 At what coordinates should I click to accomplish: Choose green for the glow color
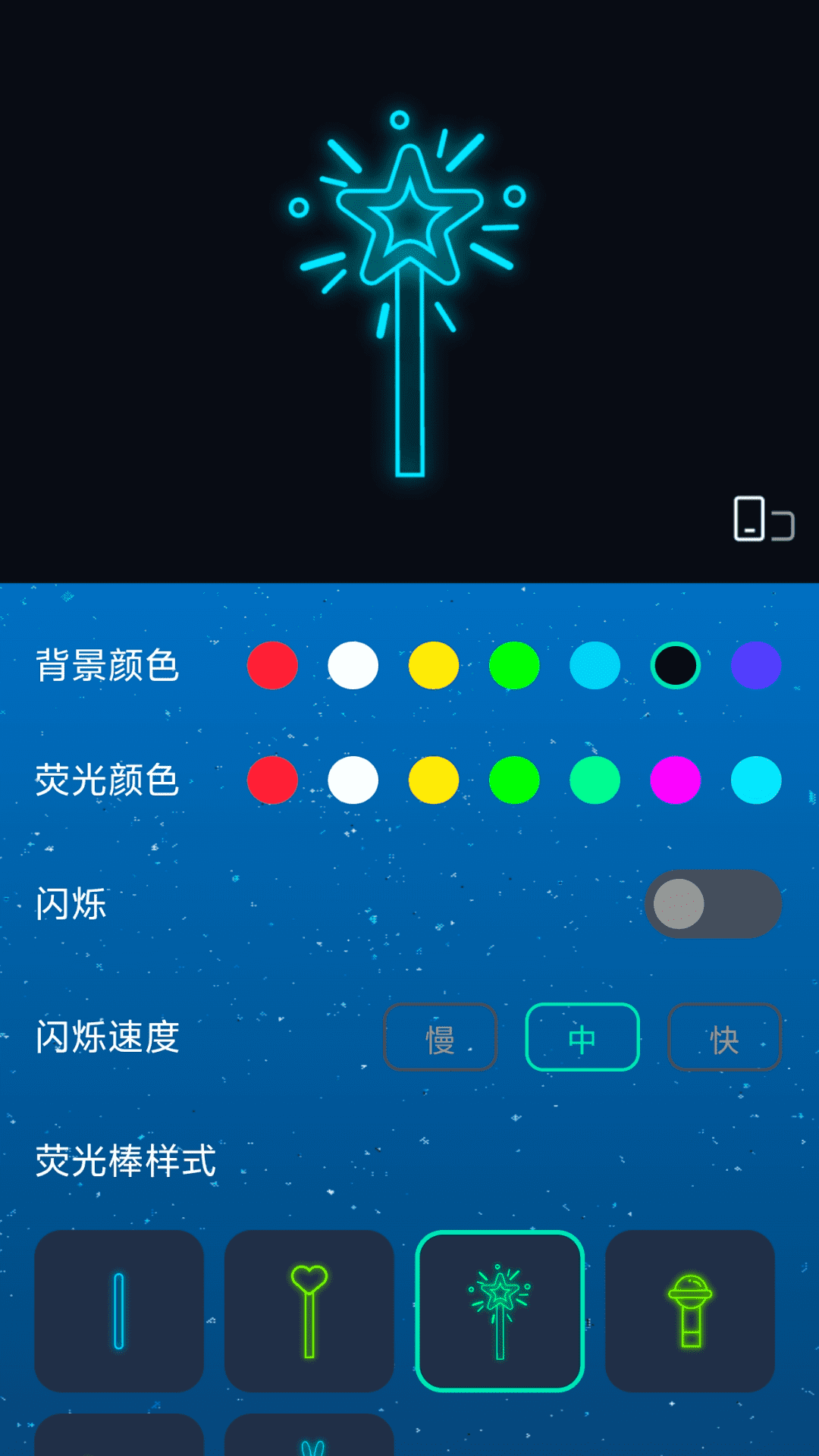514,780
